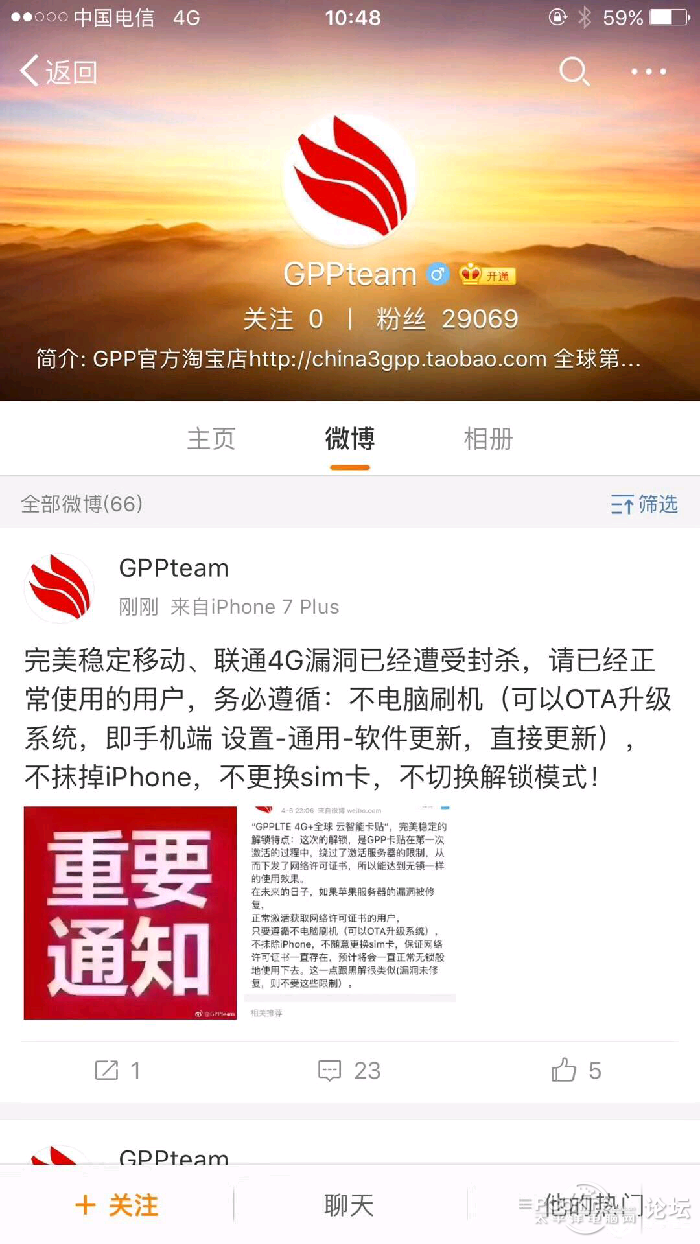Like the GPPteam post
The height and width of the screenshot is (1244, 700).
pyautogui.click(x=576, y=1071)
